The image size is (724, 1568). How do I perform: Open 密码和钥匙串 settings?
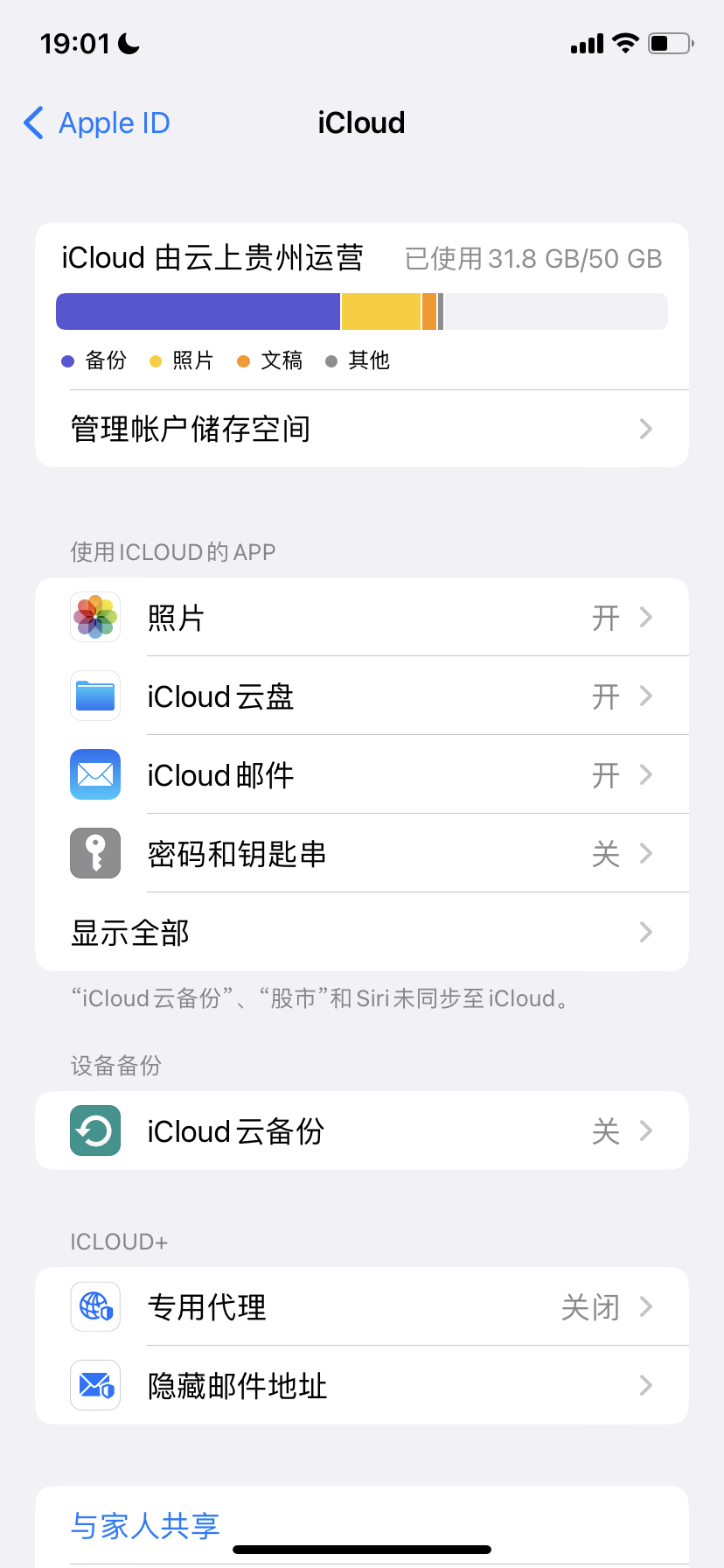[361, 854]
